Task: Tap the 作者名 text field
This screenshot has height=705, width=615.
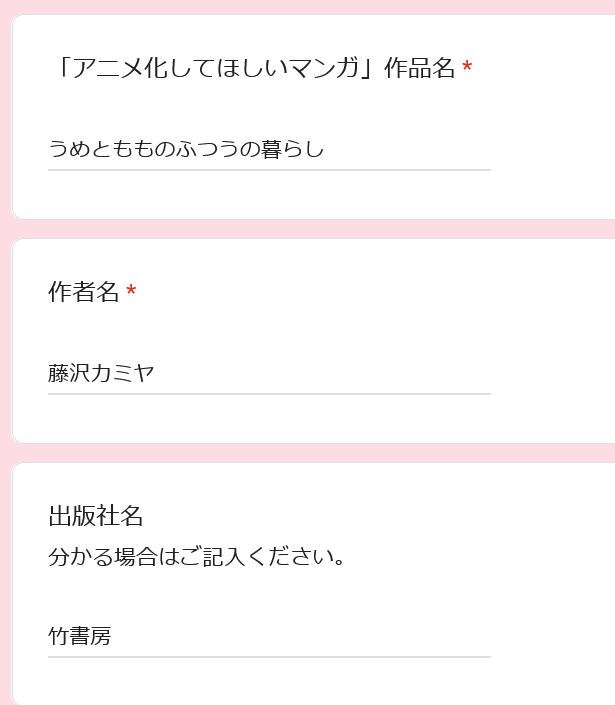Action: tap(268, 374)
